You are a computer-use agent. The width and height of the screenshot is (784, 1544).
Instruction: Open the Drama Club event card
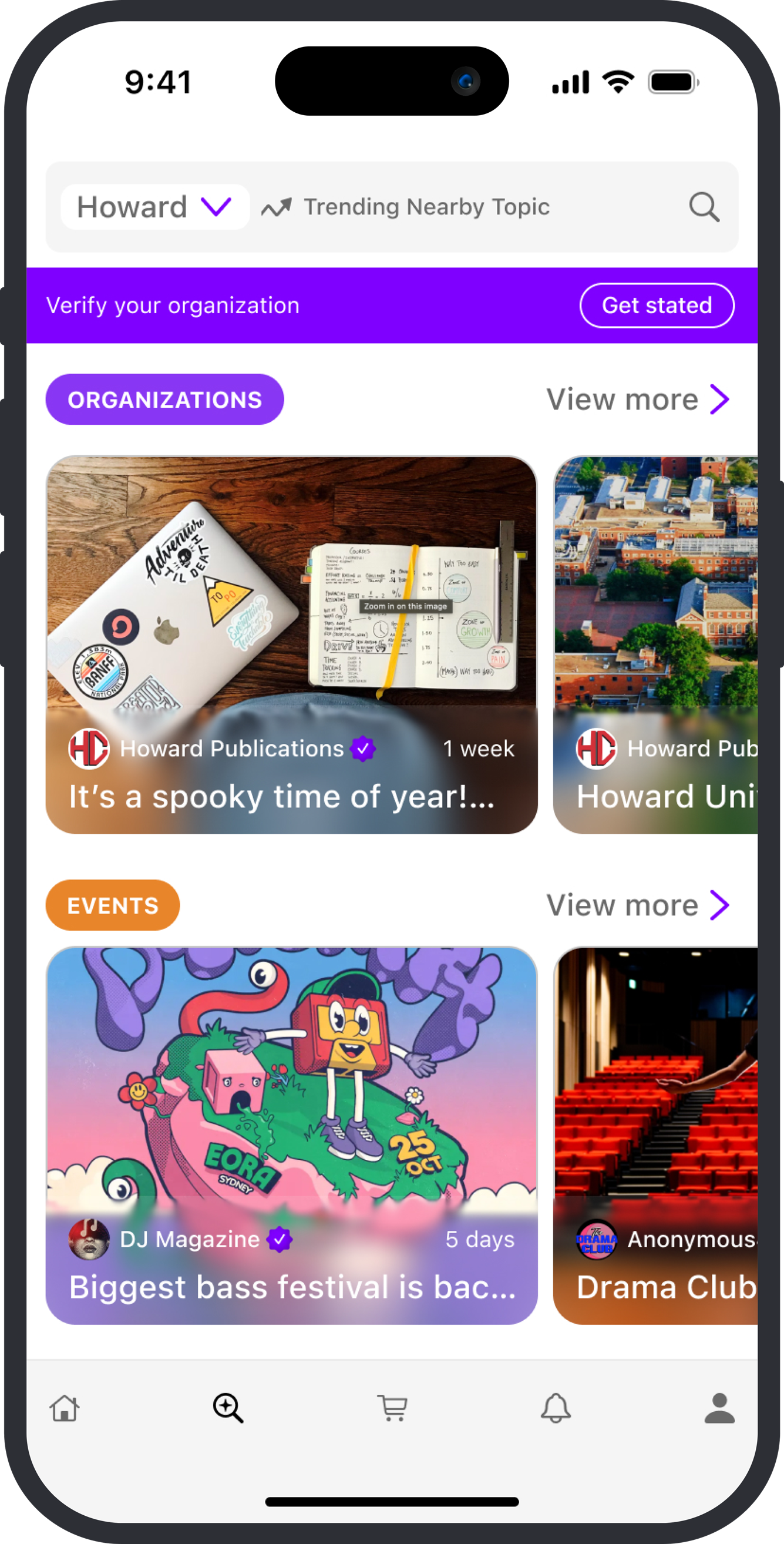click(x=655, y=1136)
